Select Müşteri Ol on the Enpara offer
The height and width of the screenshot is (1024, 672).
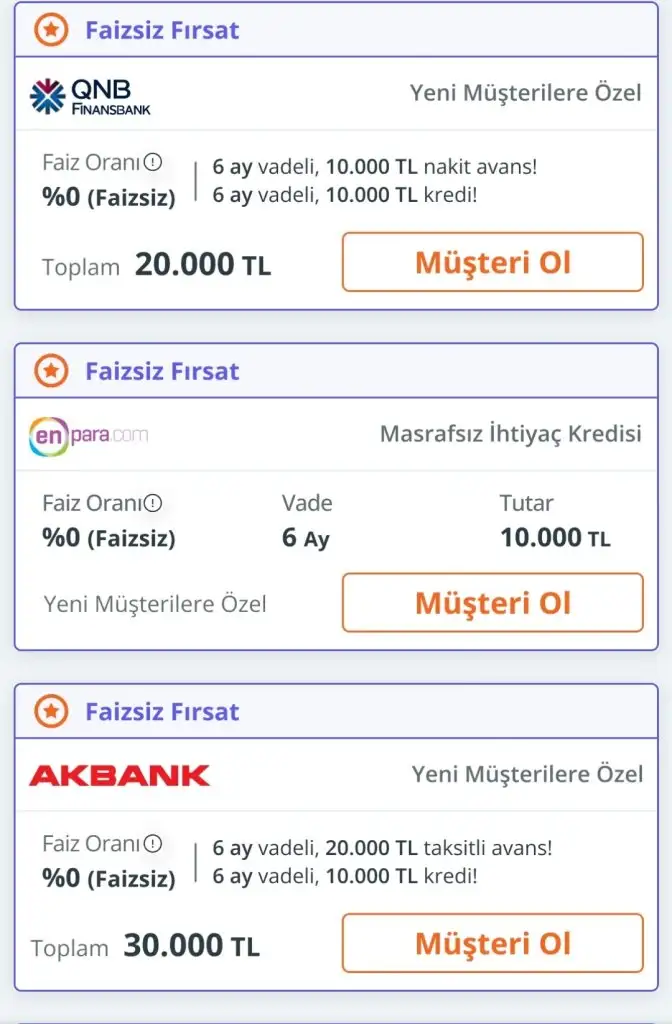pos(492,603)
